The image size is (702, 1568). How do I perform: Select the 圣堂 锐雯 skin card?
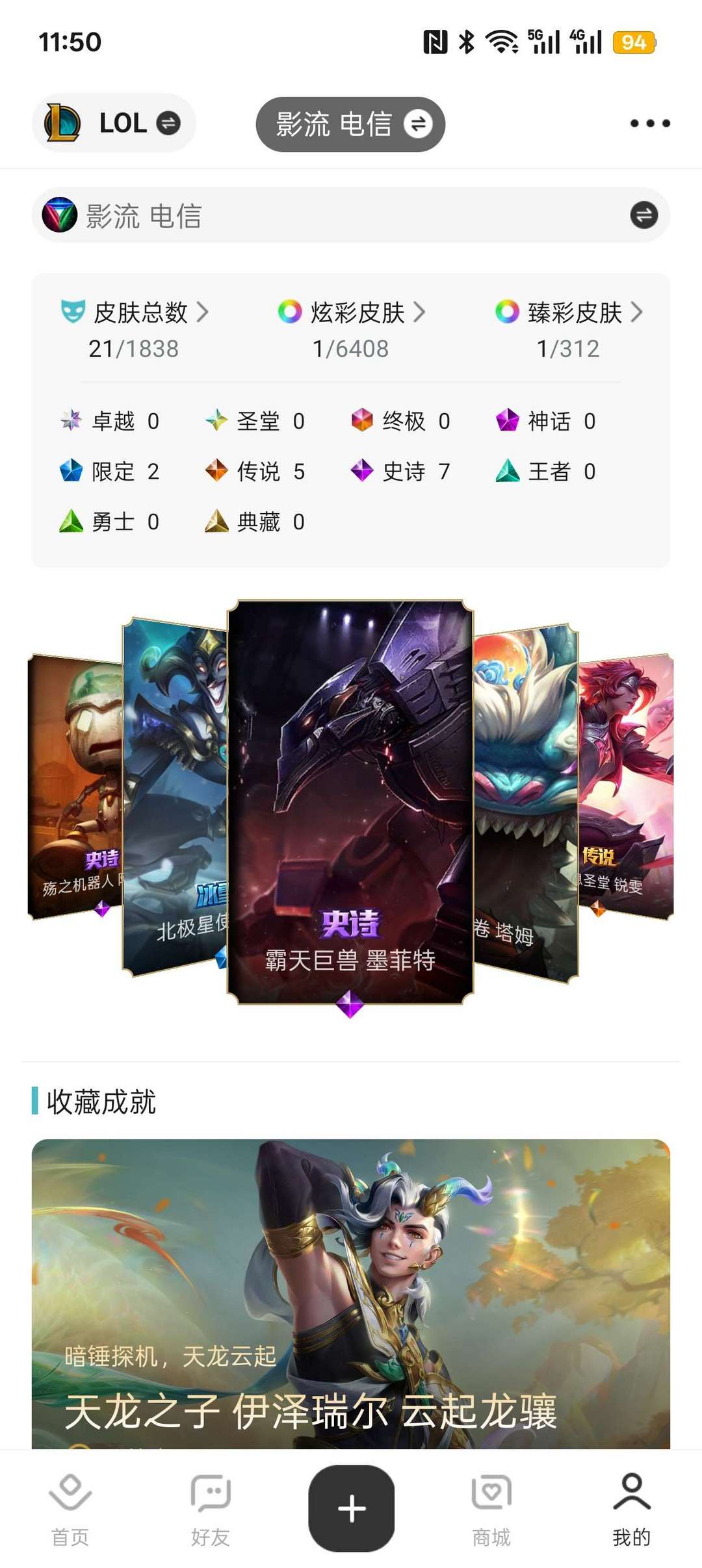626,787
